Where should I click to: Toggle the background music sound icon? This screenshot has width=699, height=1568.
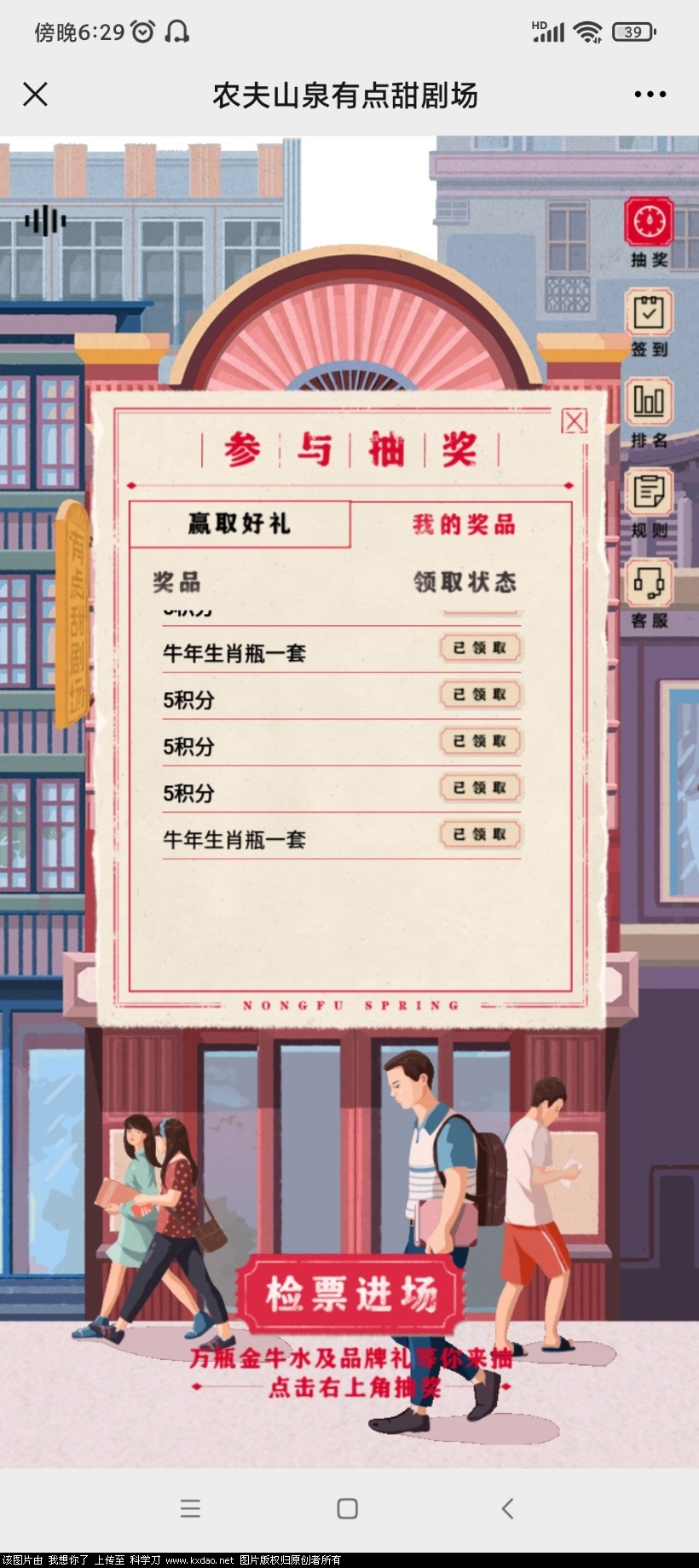pyautogui.click(x=47, y=220)
